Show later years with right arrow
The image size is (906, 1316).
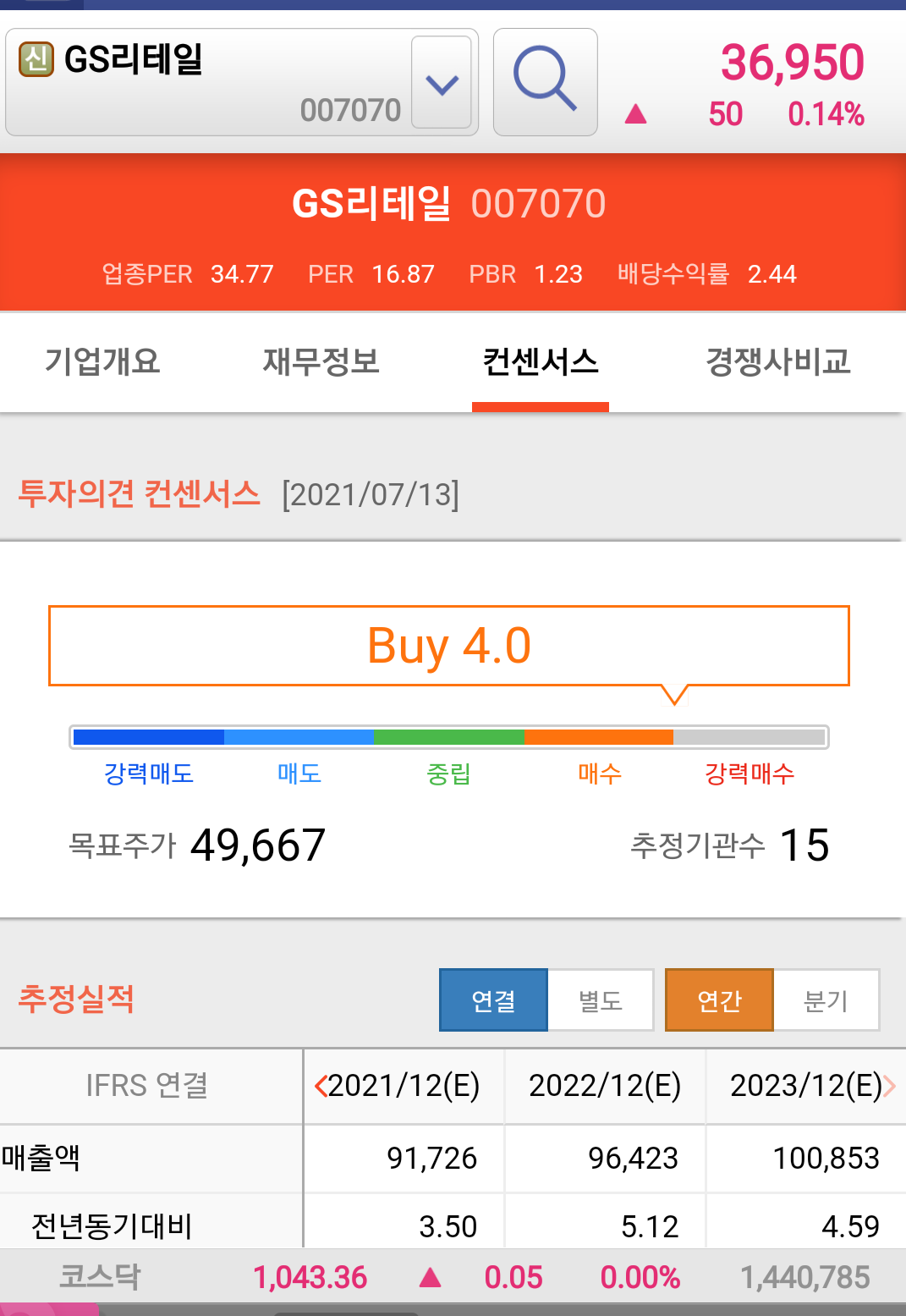(x=889, y=1085)
